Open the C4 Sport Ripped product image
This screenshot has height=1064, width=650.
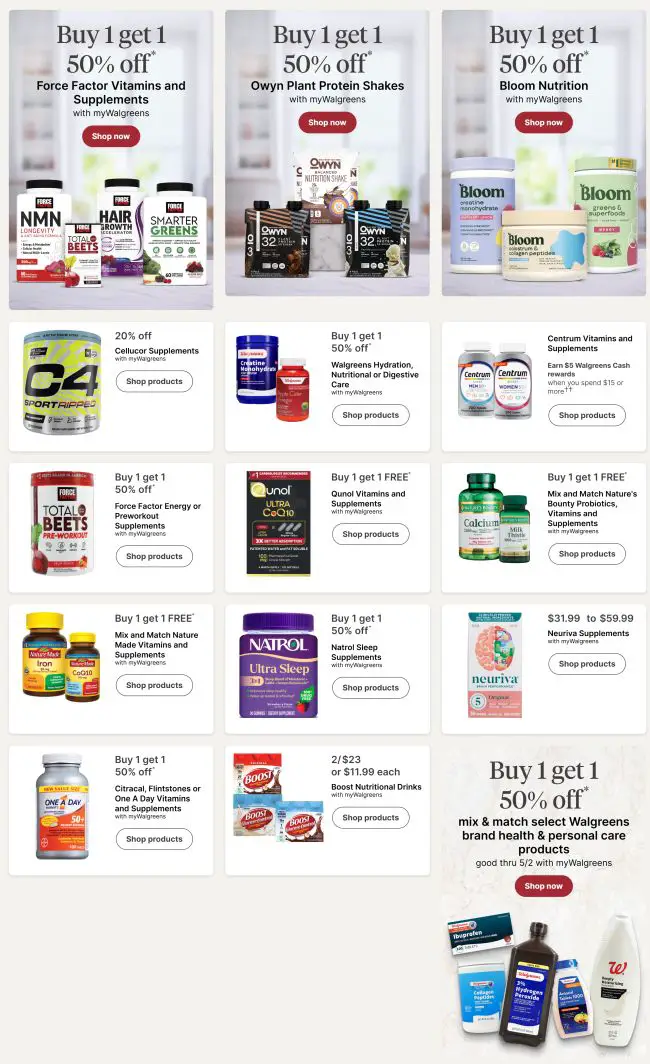point(62,382)
